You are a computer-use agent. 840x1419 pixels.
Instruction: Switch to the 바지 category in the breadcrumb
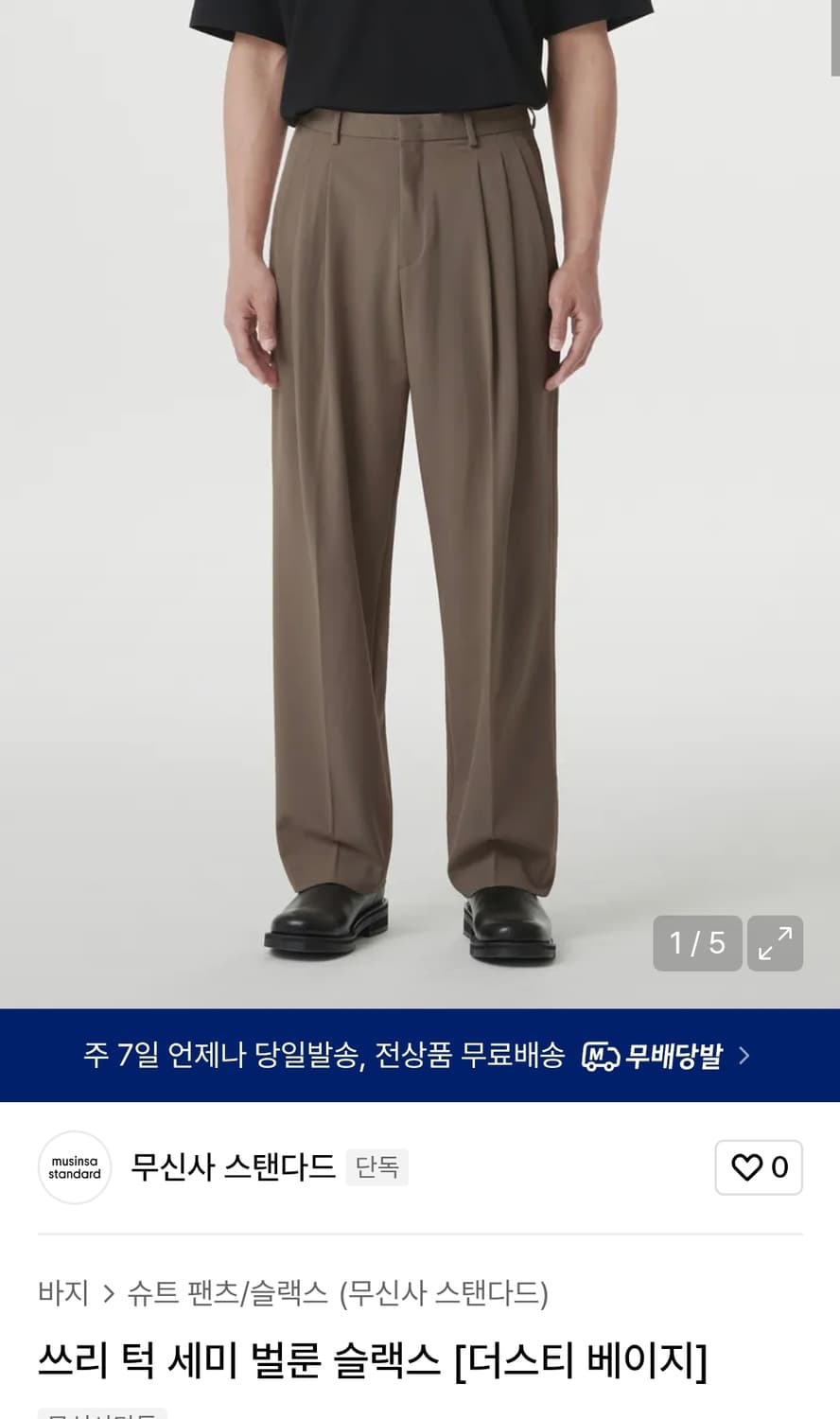coord(62,1293)
